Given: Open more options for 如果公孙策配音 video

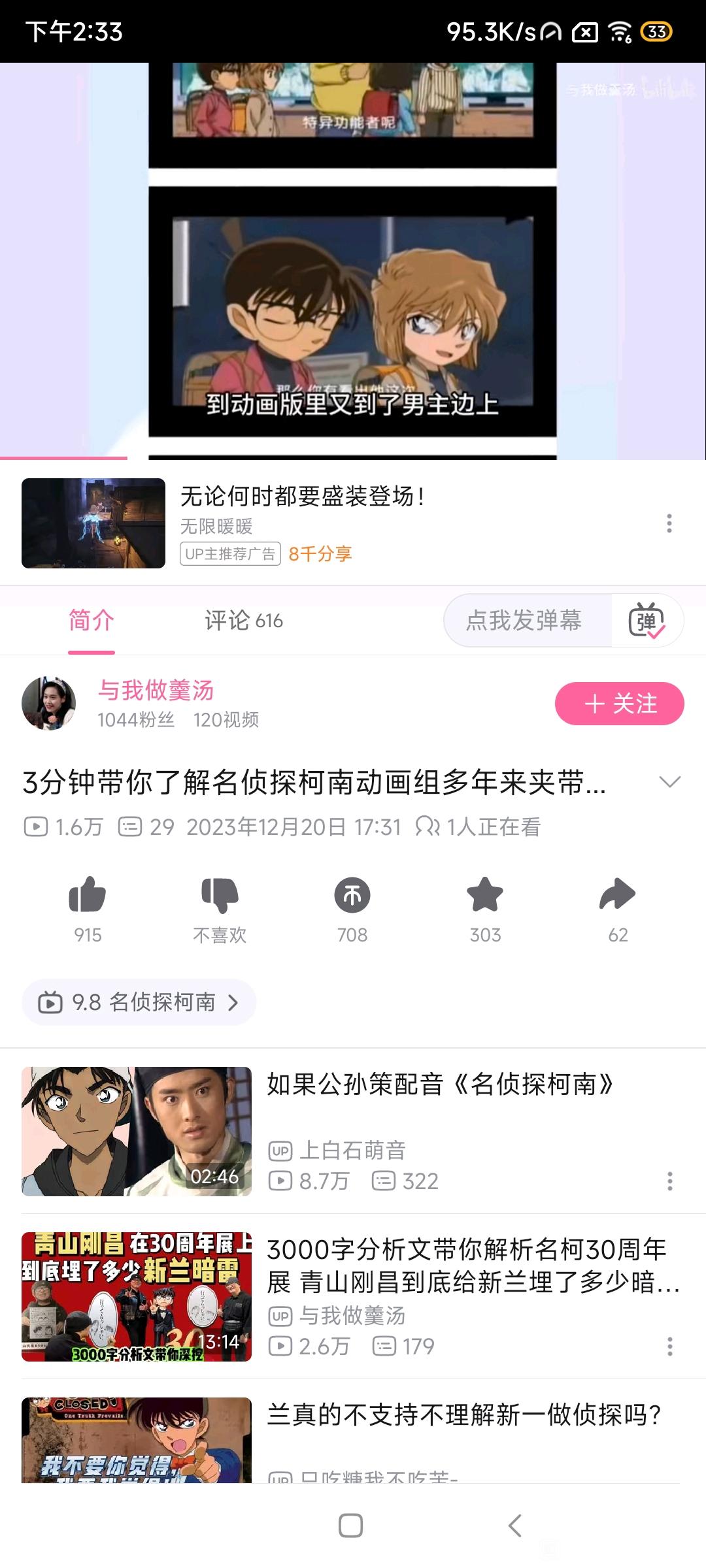Looking at the screenshot, I should pos(669,1181).
